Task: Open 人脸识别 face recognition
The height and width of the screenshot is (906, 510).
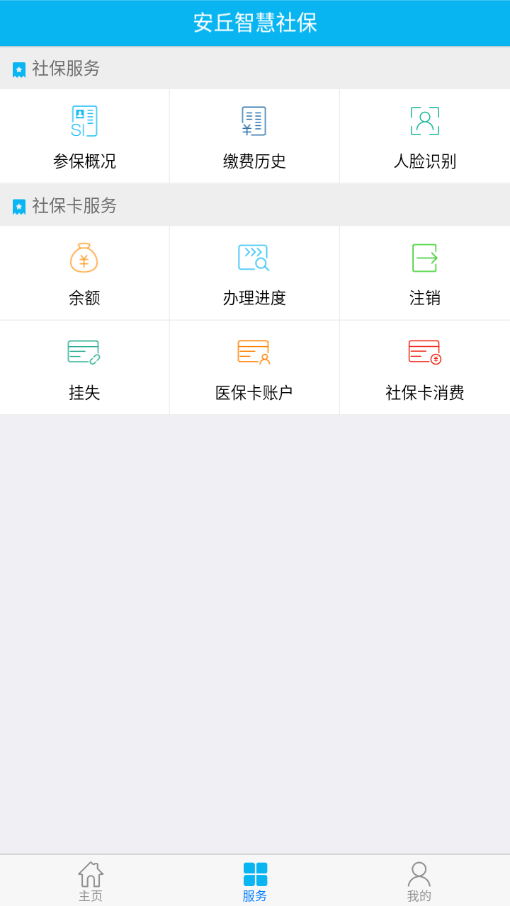Action: click(x=425, y=136)
